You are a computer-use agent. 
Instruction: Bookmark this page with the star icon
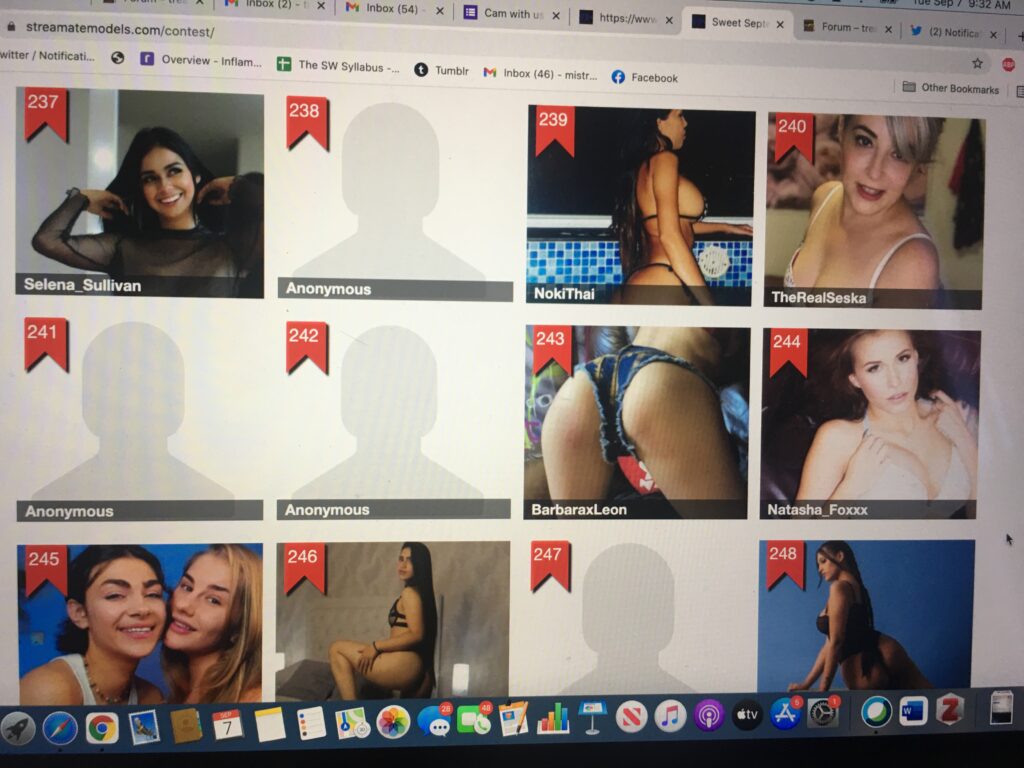click(x=977, y=63)
